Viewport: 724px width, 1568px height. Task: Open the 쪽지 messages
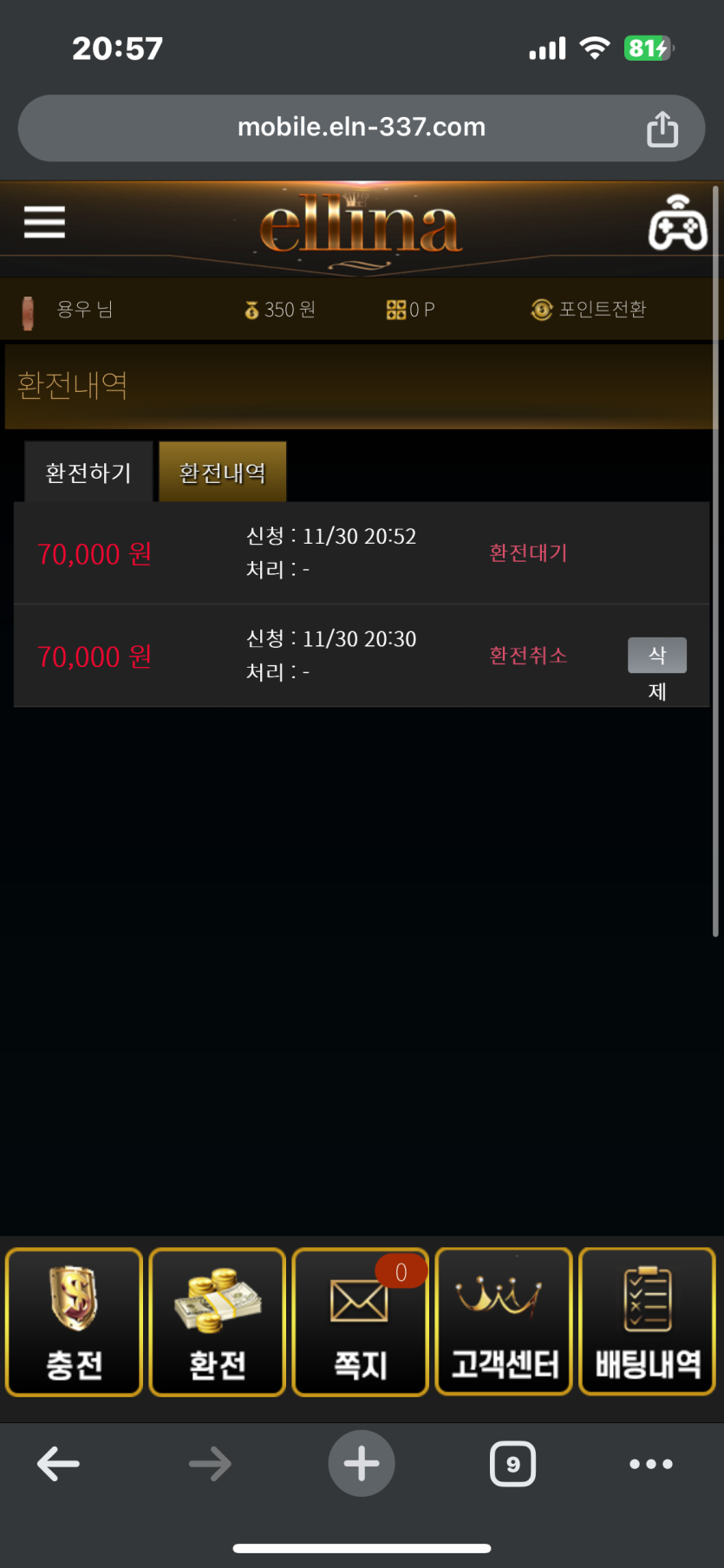361,1322
